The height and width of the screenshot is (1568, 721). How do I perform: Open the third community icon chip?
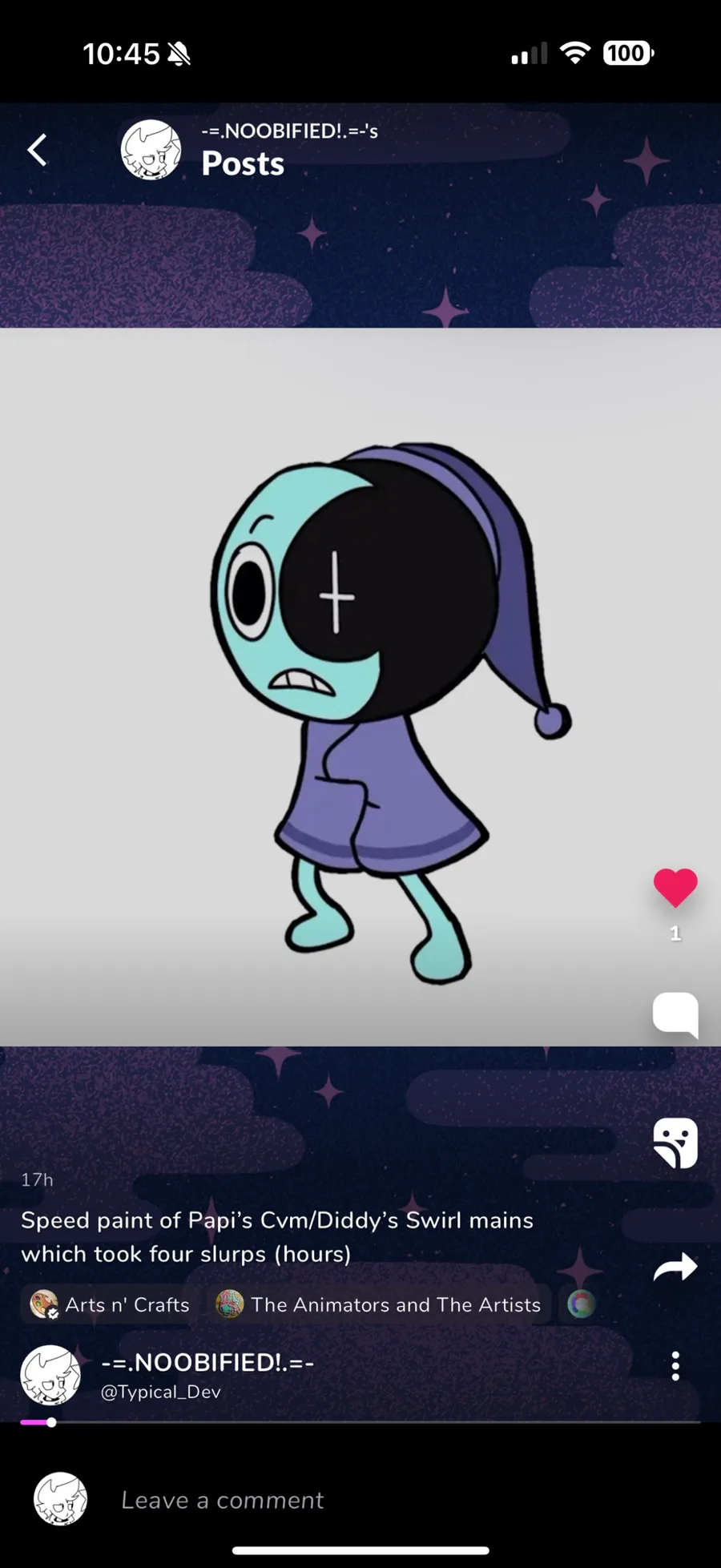coord(581,1304)
